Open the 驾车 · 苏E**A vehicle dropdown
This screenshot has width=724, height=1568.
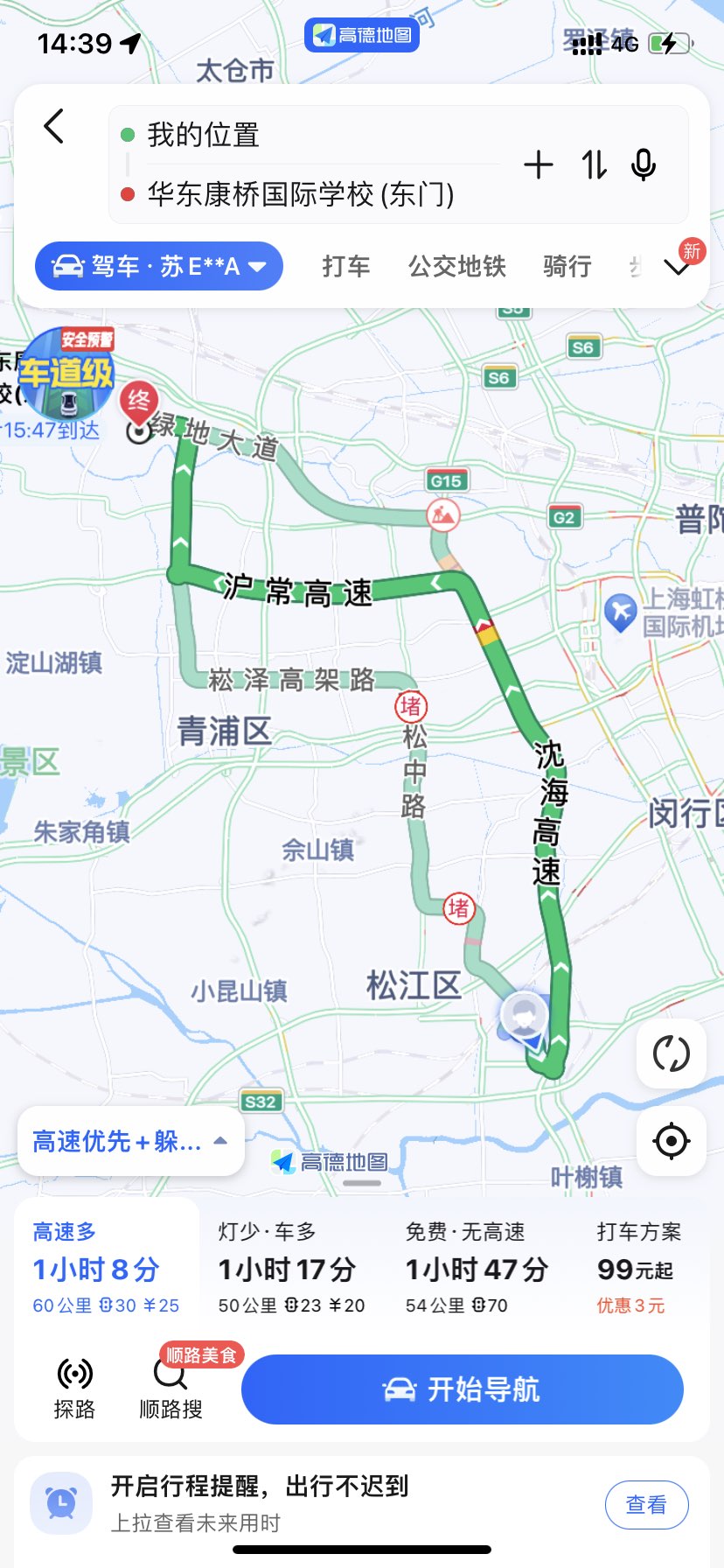[x=159, y=266]
